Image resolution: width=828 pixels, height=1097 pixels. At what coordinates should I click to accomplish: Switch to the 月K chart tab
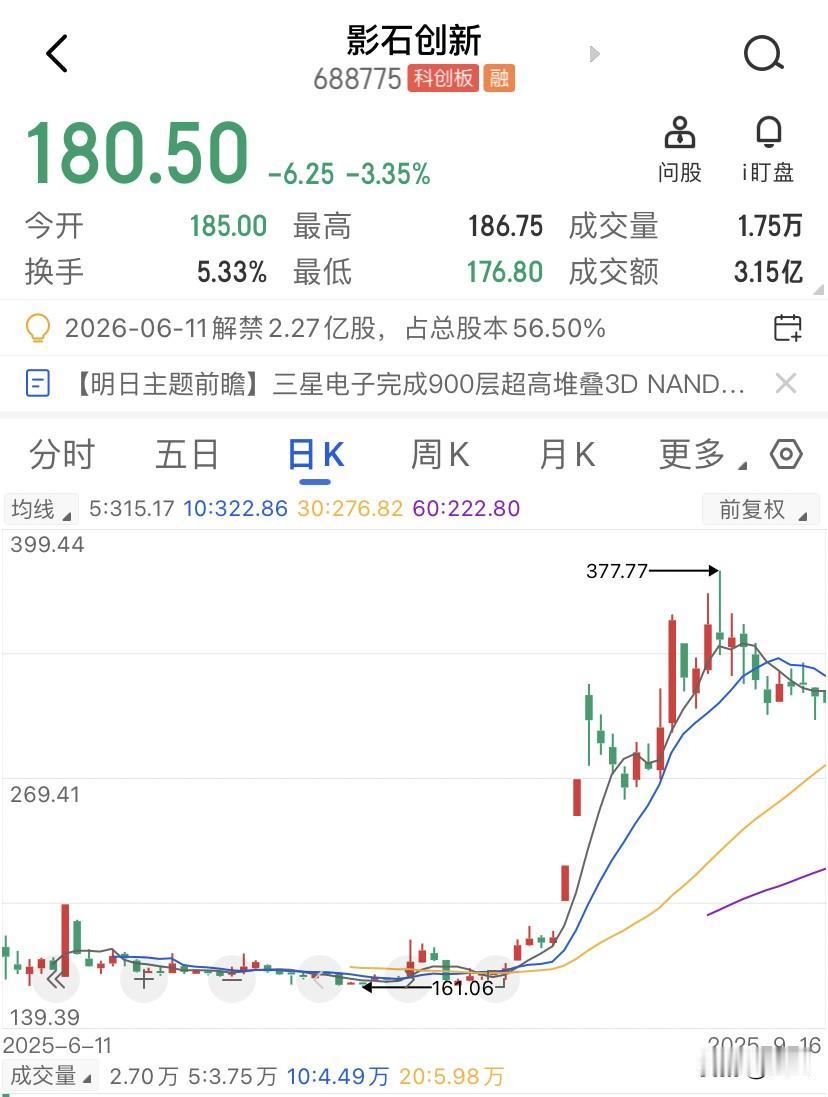[567, 455]
